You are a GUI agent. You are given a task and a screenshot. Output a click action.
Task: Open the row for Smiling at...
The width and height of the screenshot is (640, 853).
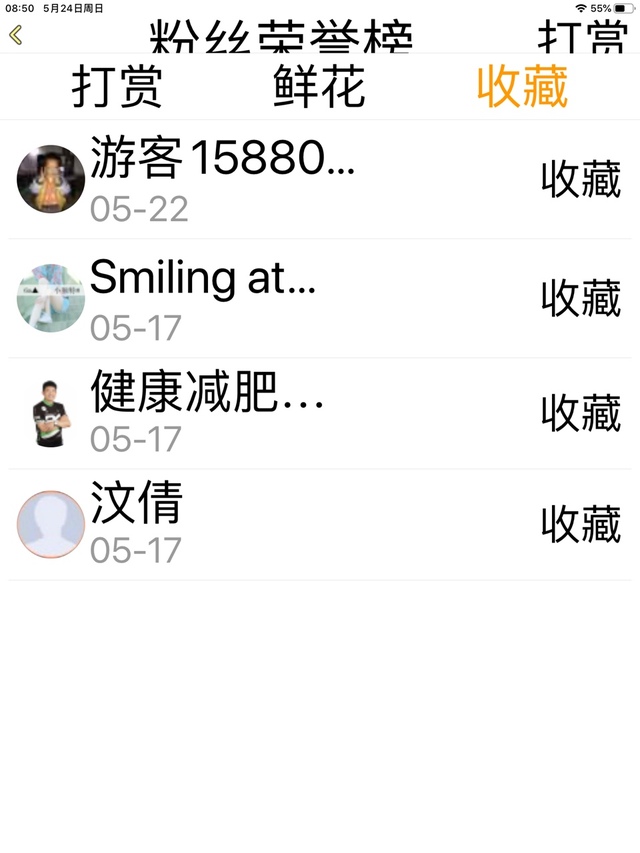click(x=320, y=298)
